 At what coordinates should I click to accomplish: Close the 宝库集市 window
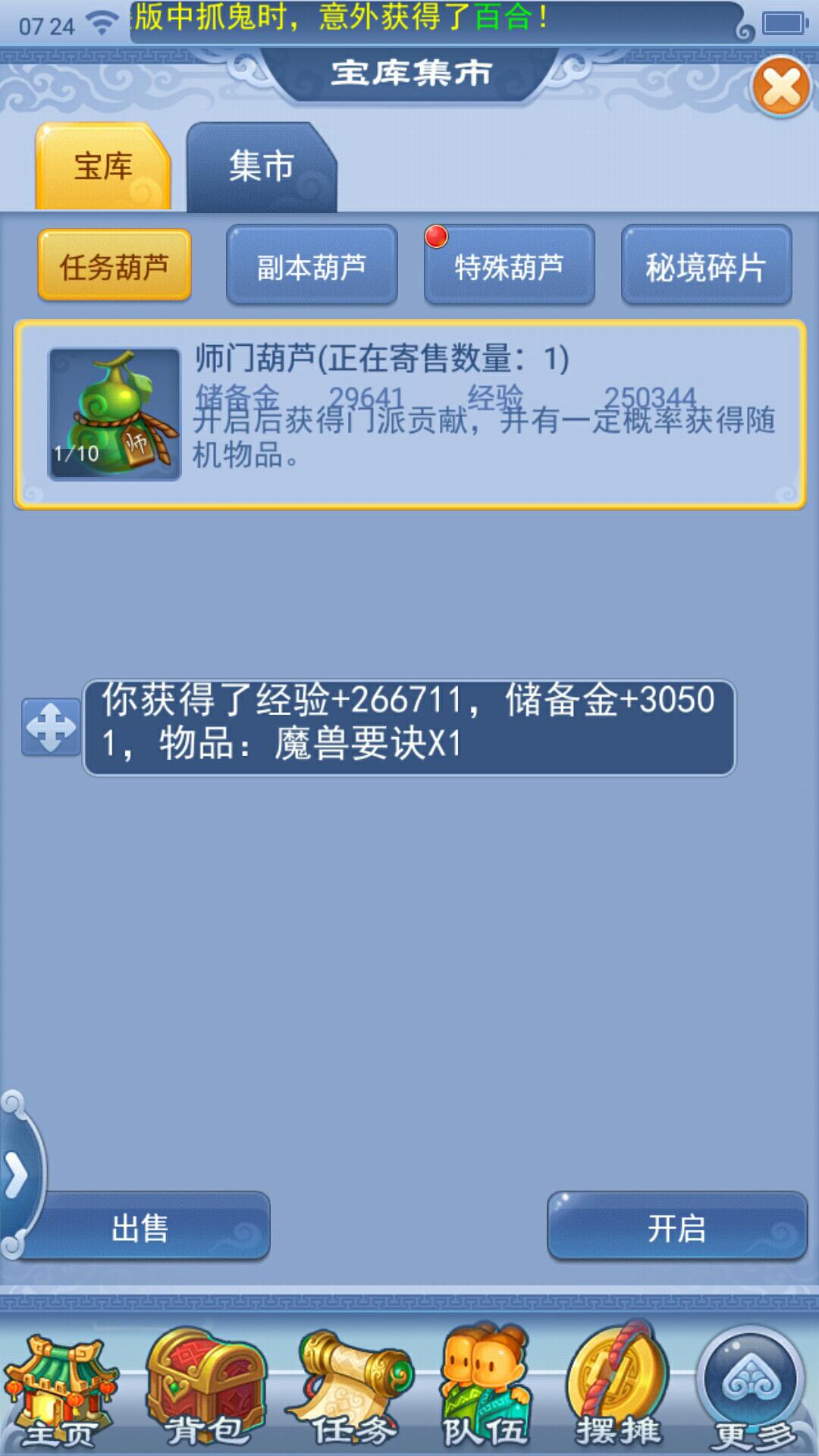pyautogui.click(x=781, y=87)
